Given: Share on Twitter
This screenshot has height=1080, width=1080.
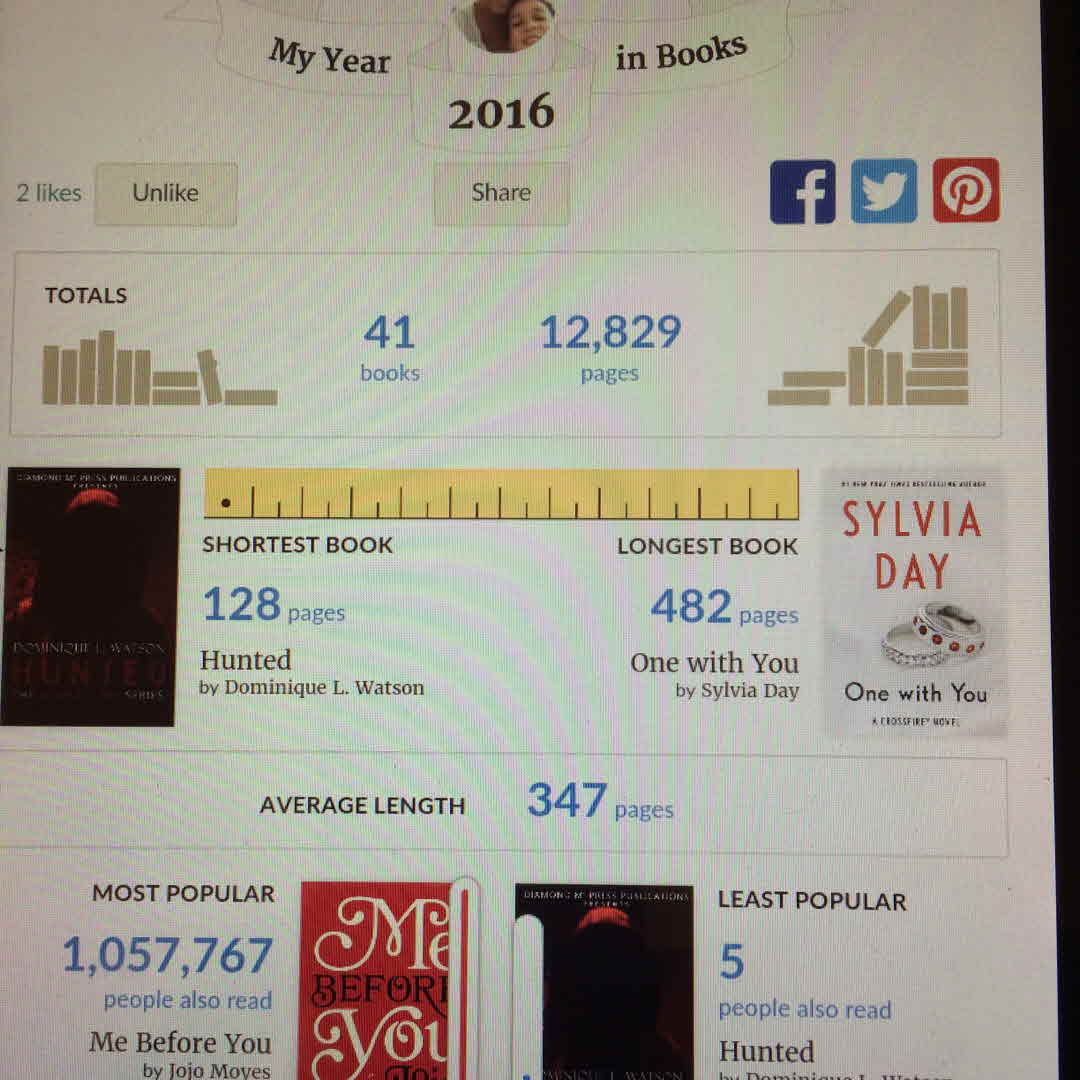Looking at the screenshot, I should tap(883, 191).
